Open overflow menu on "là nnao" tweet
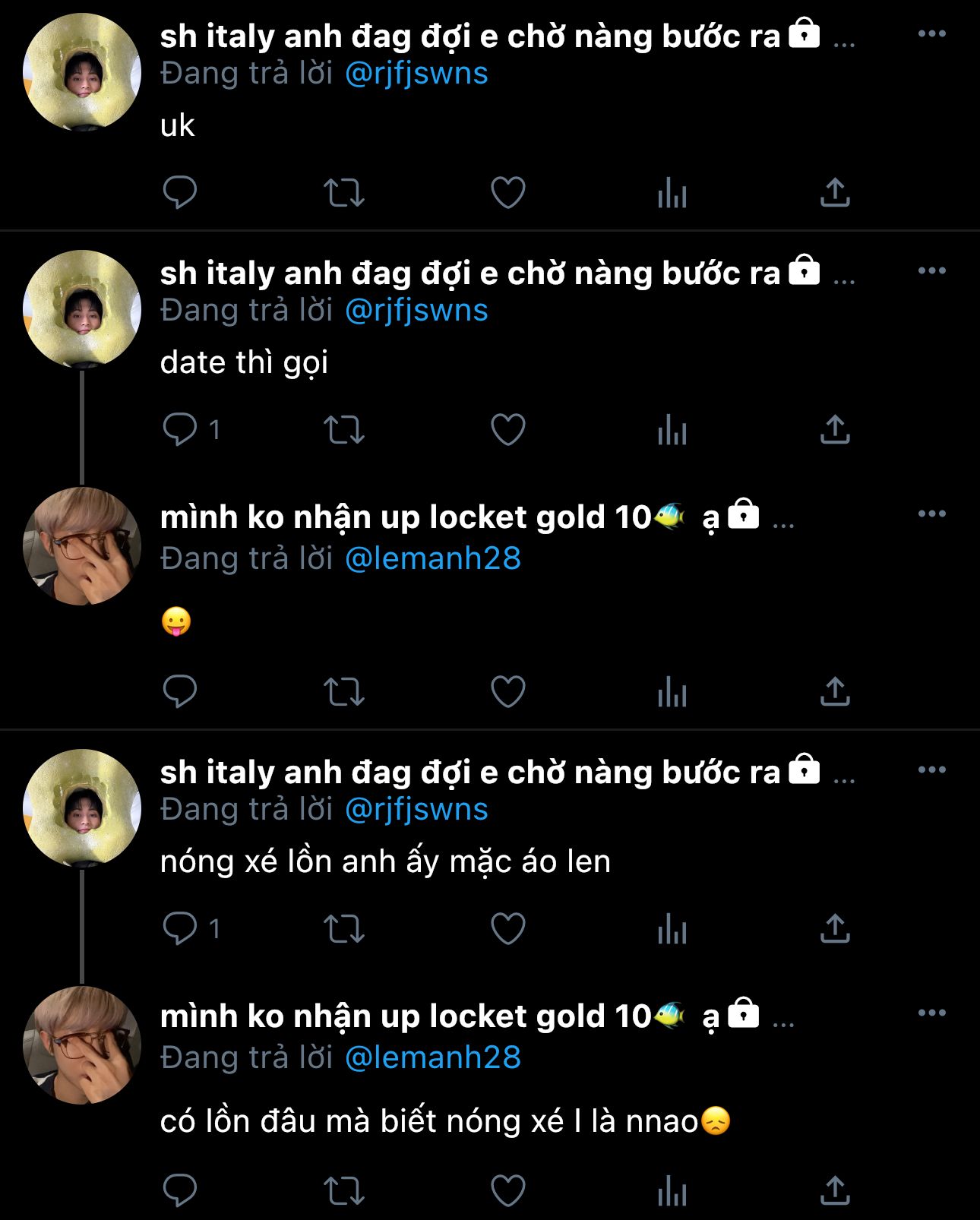Image resolution: width=980 pixels, height=1220 pixels. [931, 1013]
